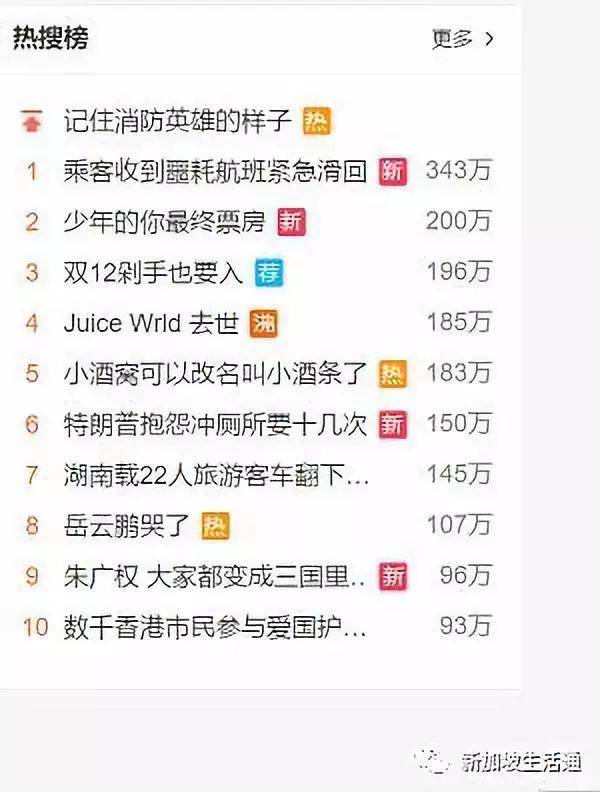Open 更多 to see the full hot search list

[462, 39]
